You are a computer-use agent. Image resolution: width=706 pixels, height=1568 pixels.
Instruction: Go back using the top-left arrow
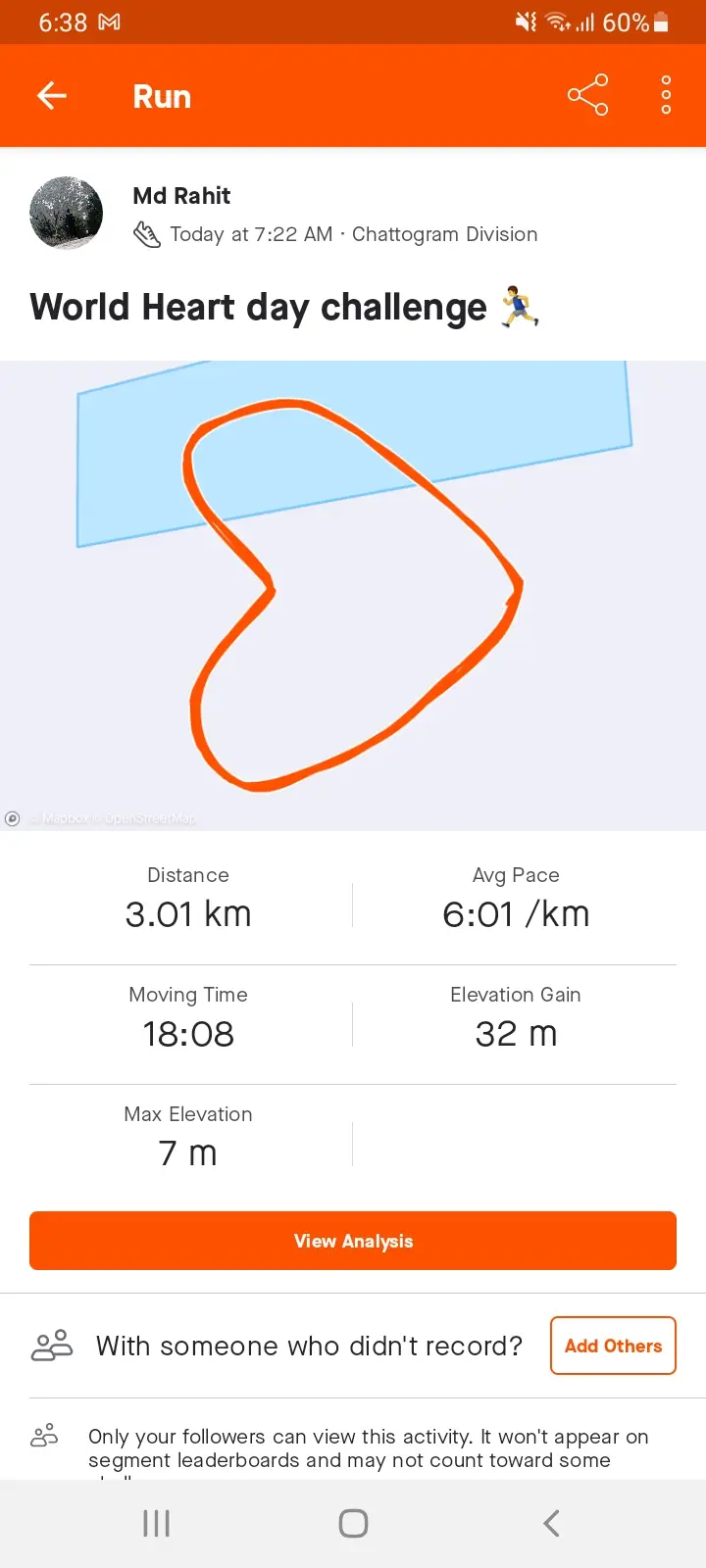click(x=51, y=95)
